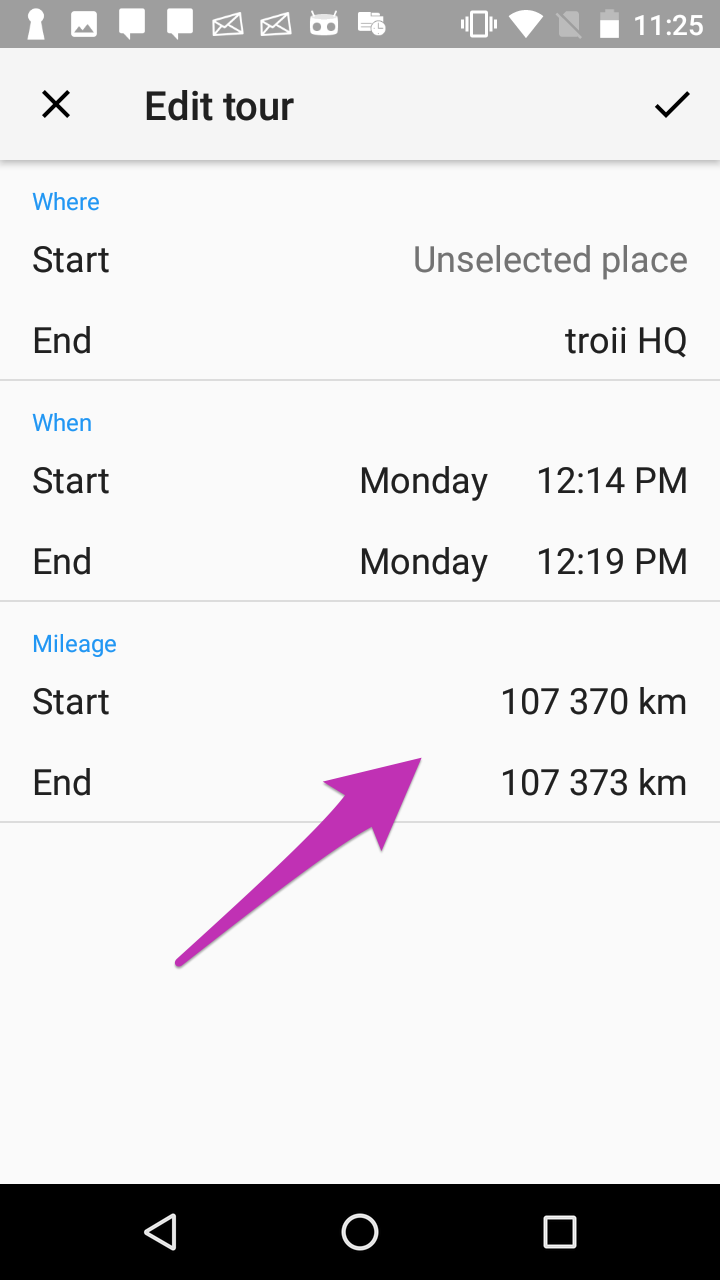The width and height of the screenshot is (720, 1280).
Task: Change the start time 12:14 PM
Action: (x=612, y=481)
